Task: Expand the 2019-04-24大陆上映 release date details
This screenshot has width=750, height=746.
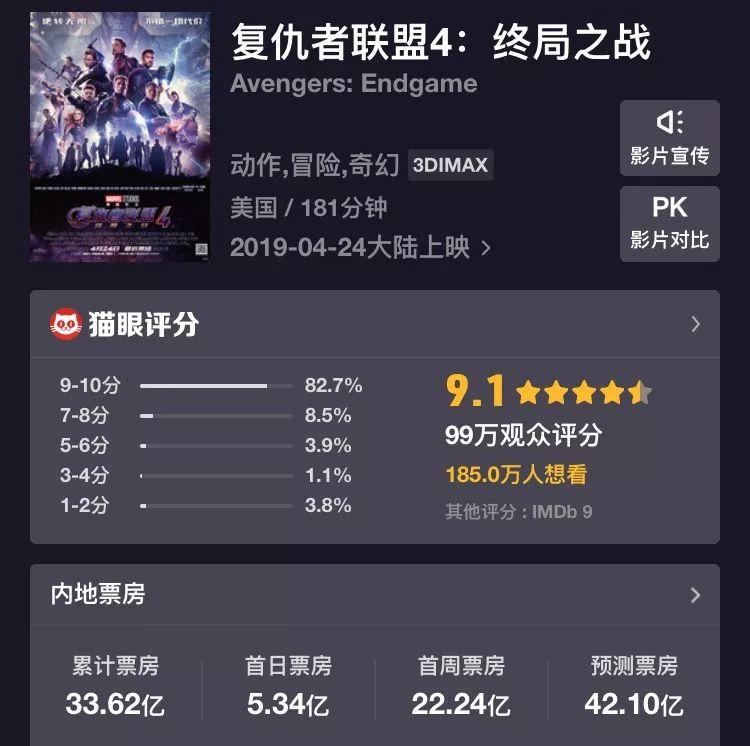Action: (360, 248)
